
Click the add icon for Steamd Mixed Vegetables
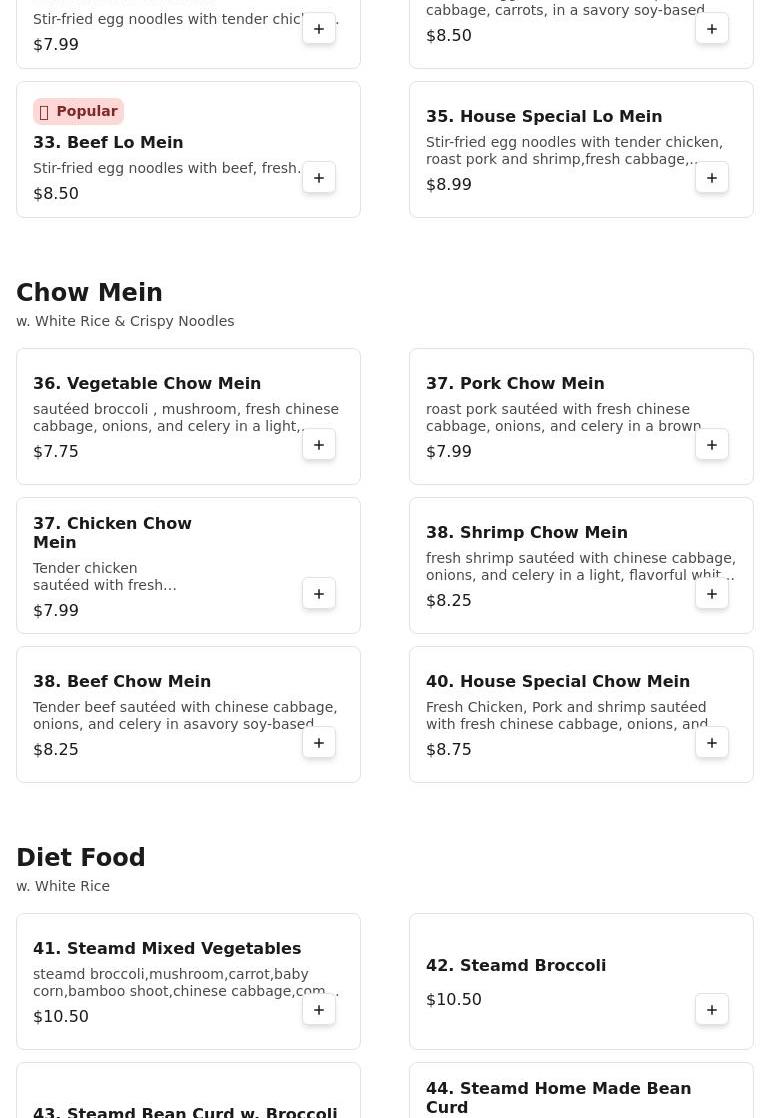pyautogui.click(x=319, y=1009)
